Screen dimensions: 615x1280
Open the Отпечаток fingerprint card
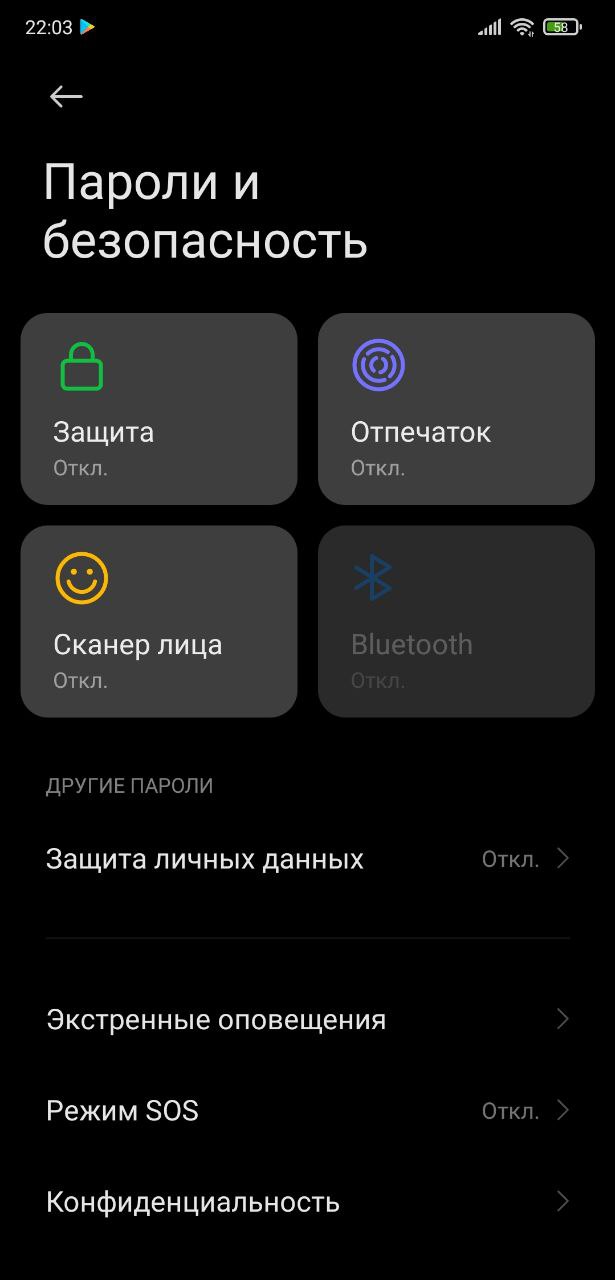[x=456, y=409]
